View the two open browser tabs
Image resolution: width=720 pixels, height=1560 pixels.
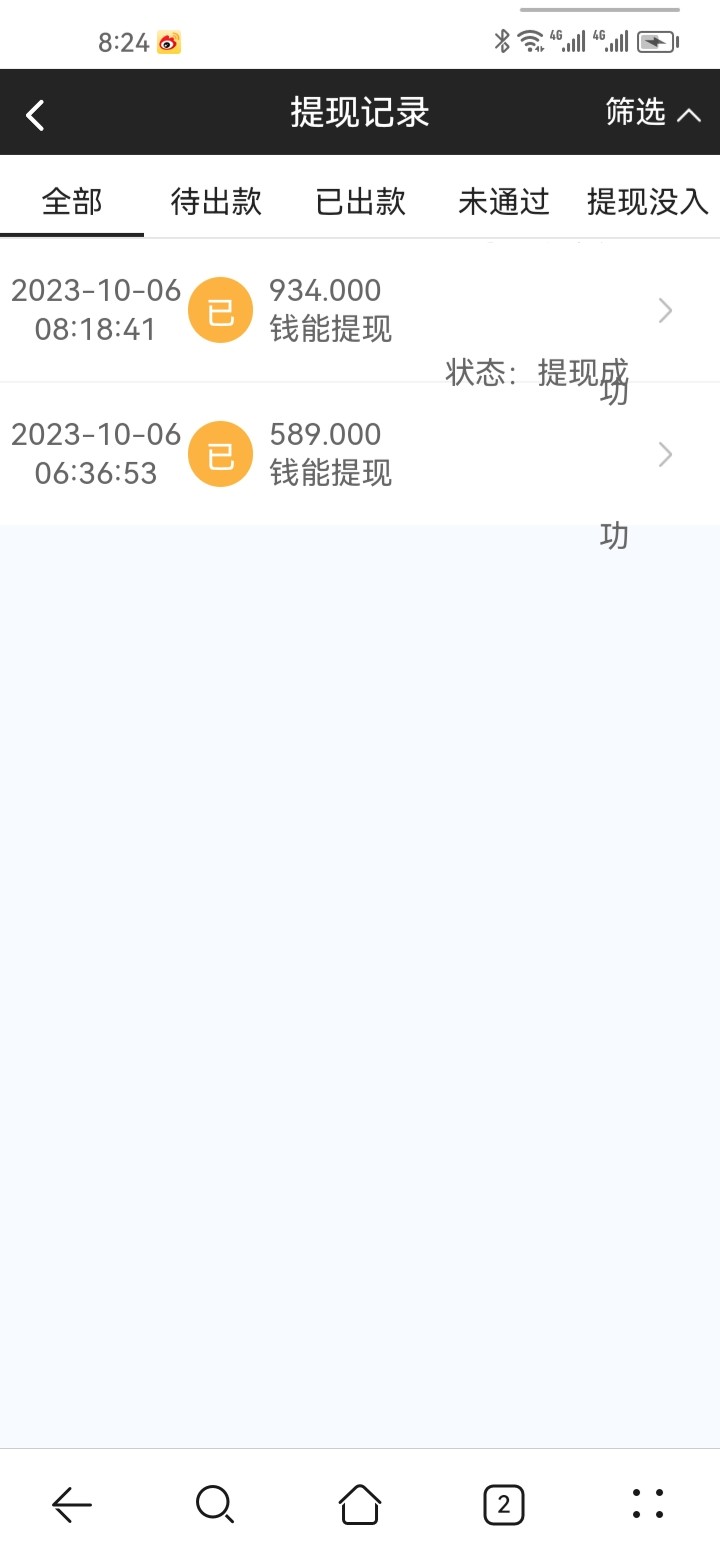click(503, 1504)
